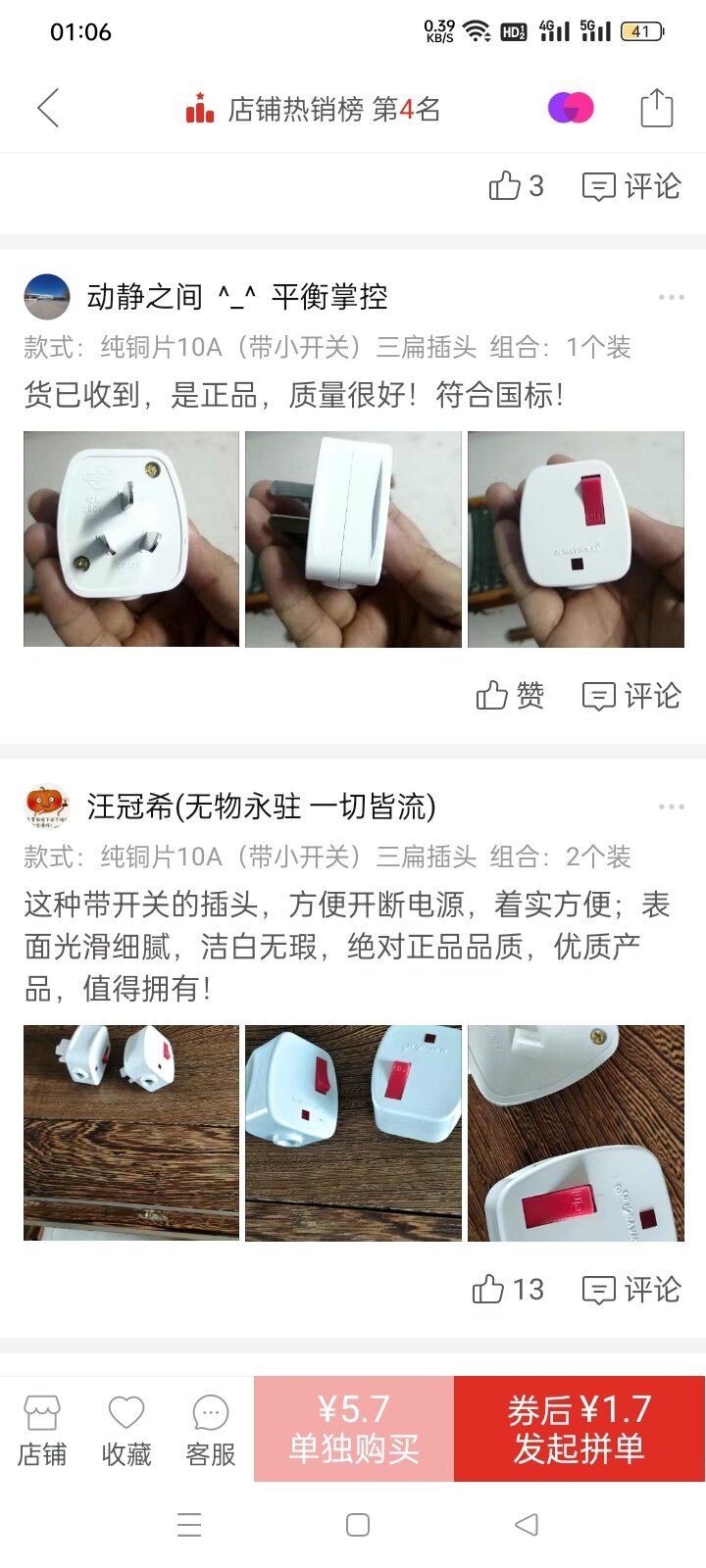View 汪冠希's close-up red switch photo
This screenshot has width=706, height=1568.
click(576, 1133)
